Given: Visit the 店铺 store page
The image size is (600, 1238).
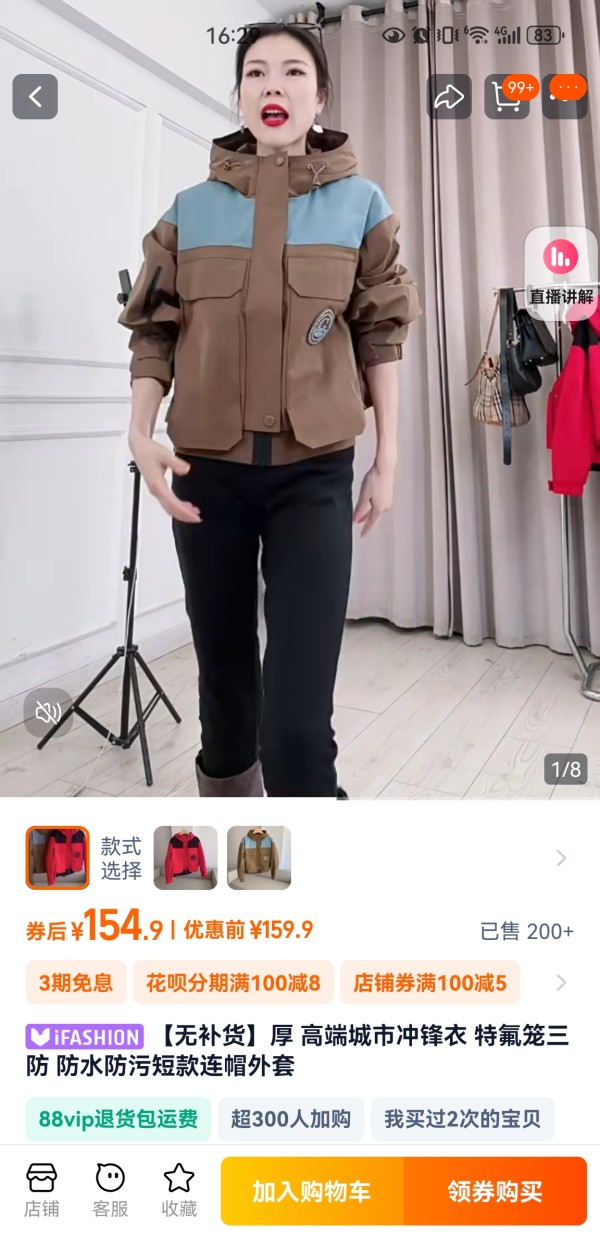Looking at the screenshot, I should click(x=41, y=1190).
